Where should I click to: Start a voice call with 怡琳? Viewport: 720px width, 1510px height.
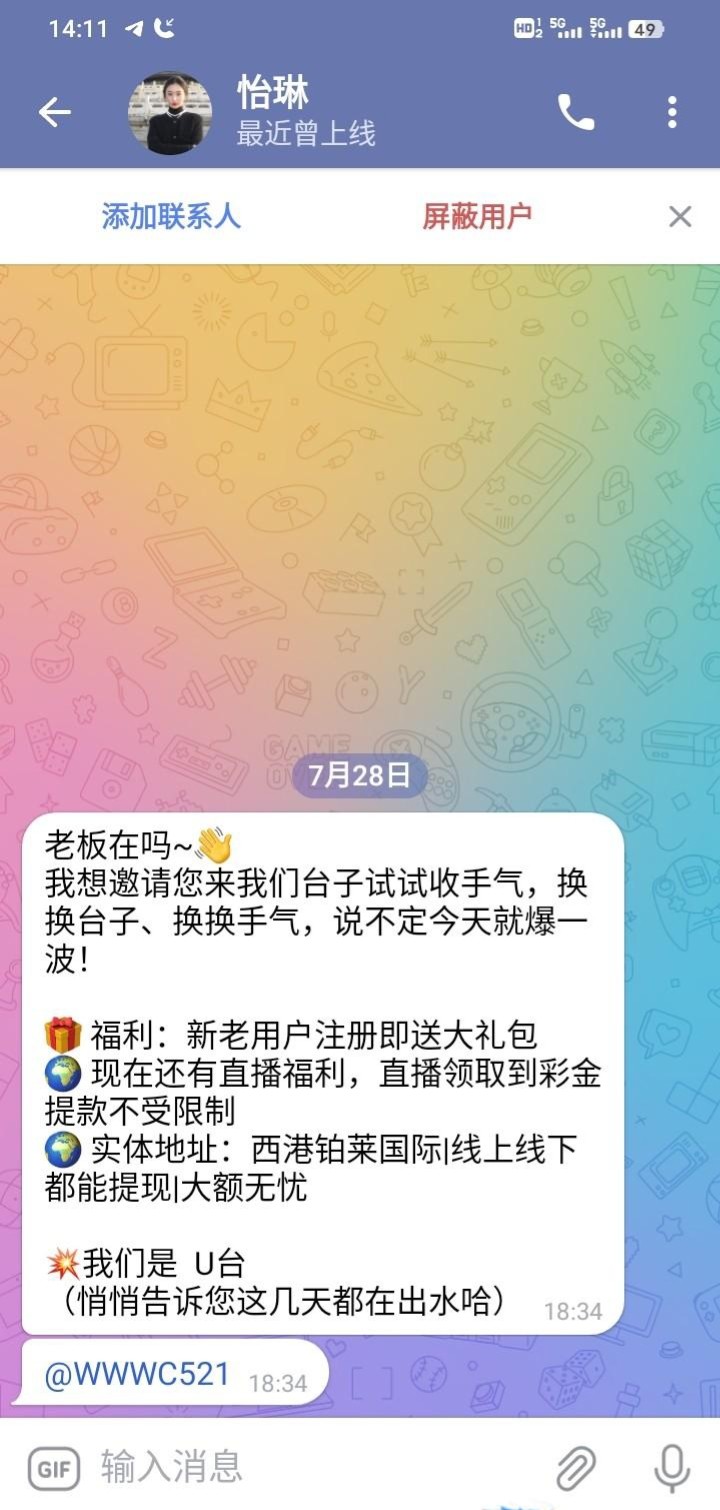click(x=575, y=113)
